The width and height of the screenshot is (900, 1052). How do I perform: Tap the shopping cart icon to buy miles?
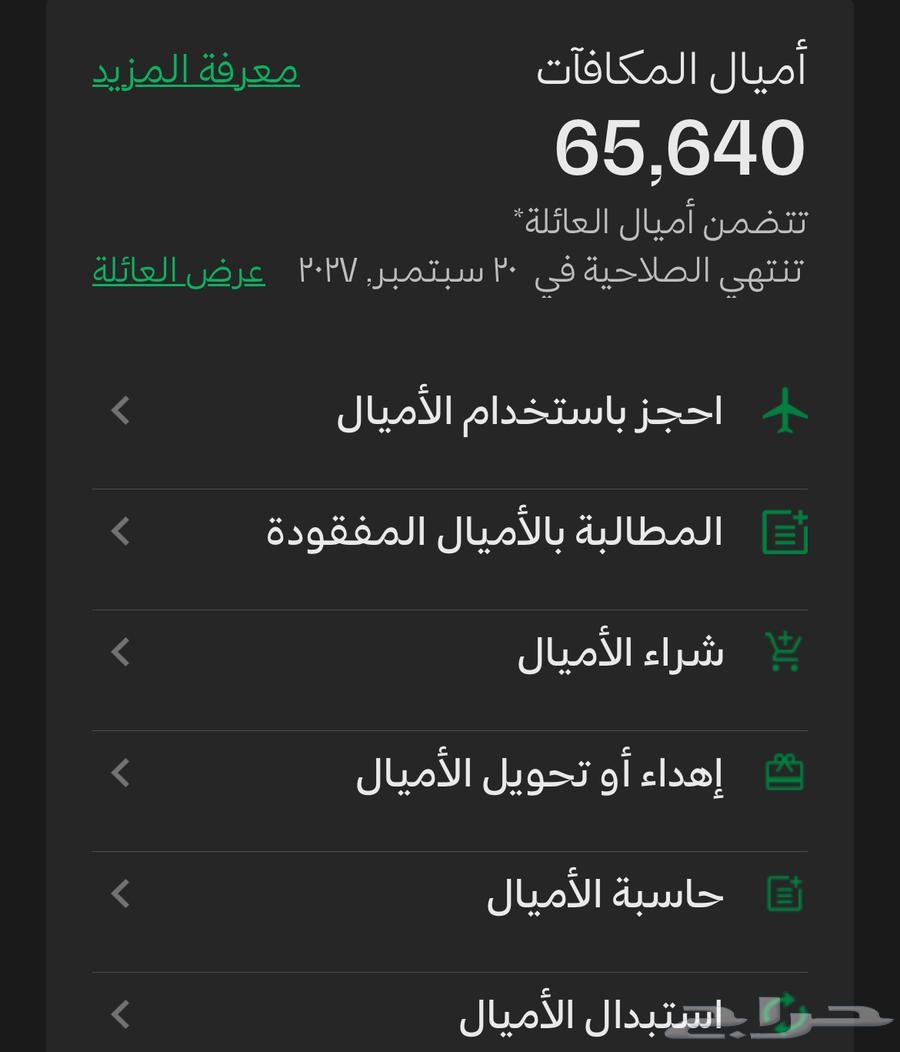[x=786, y=651]
